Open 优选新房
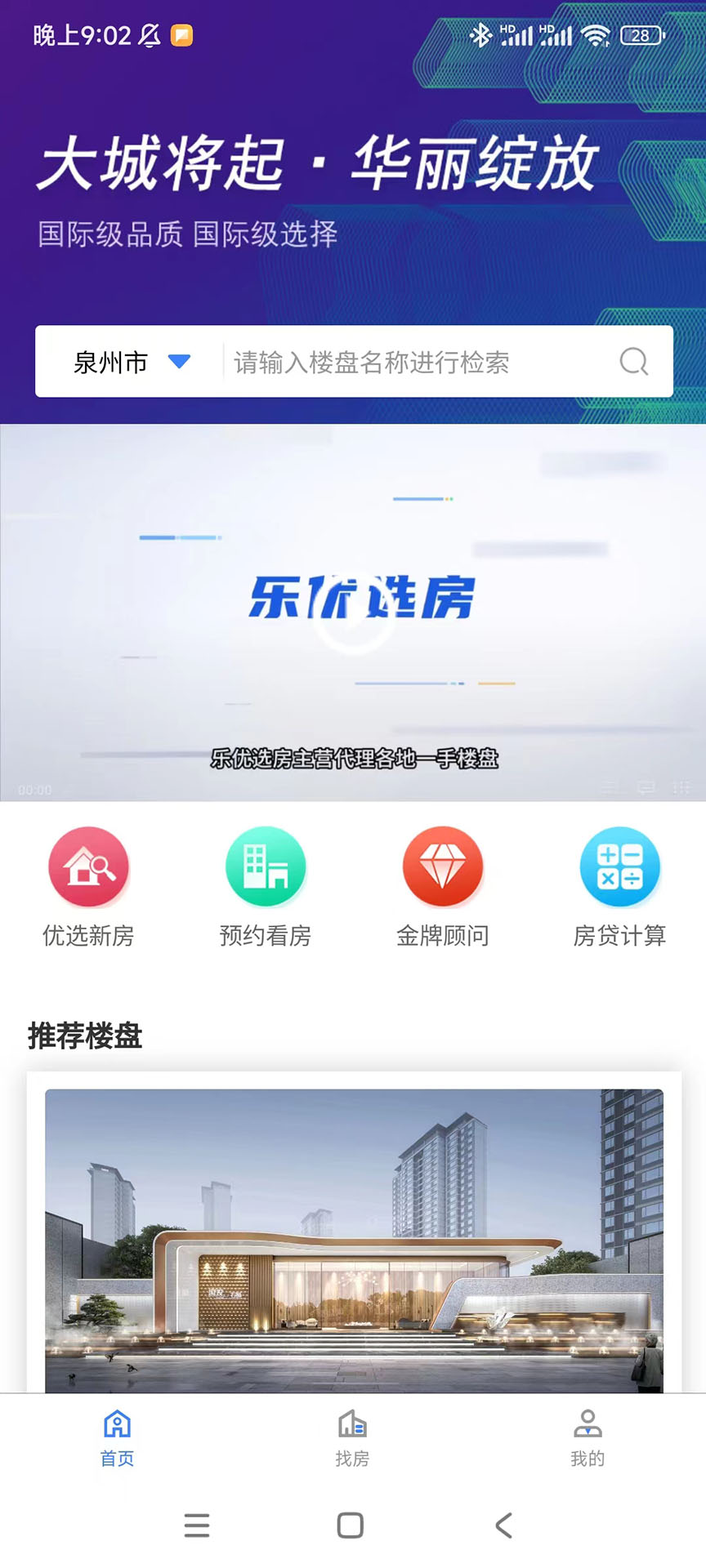The image size is (706, 1568). 88,885
